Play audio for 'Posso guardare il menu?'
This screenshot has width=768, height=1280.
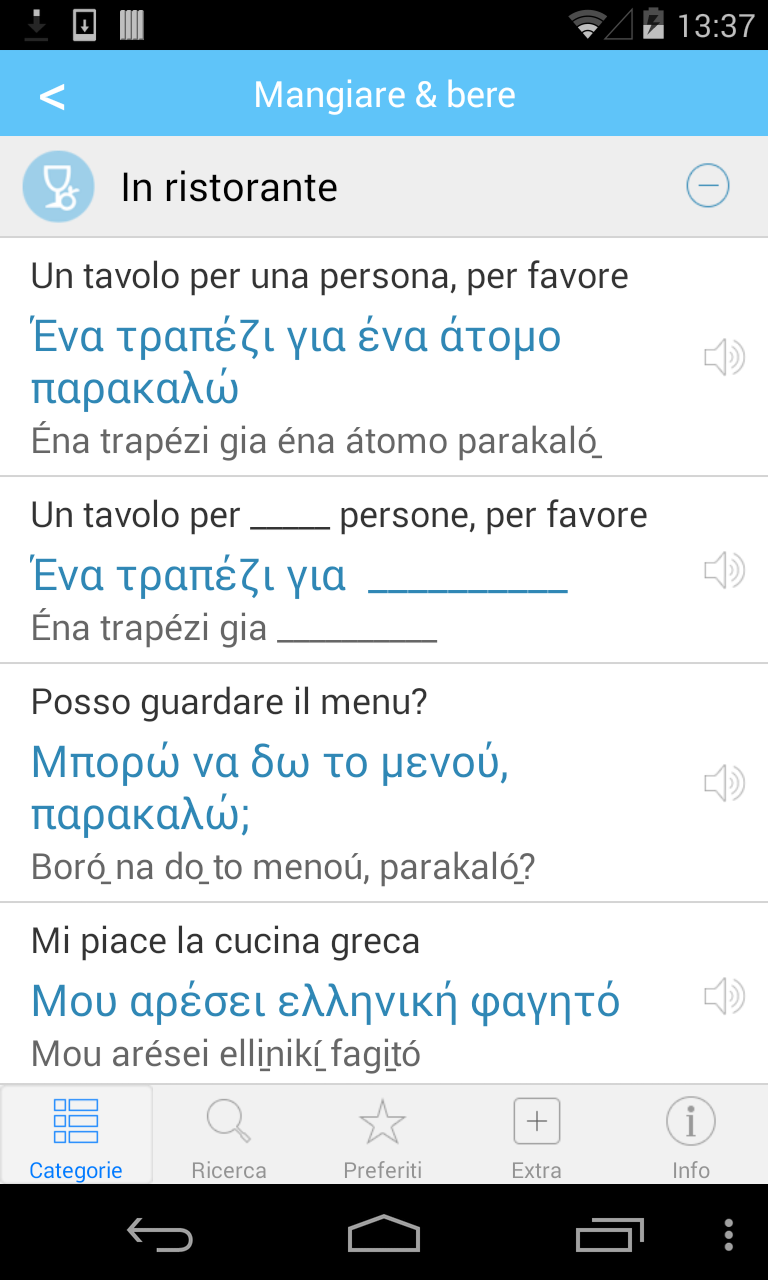click(x=724, y=783)
